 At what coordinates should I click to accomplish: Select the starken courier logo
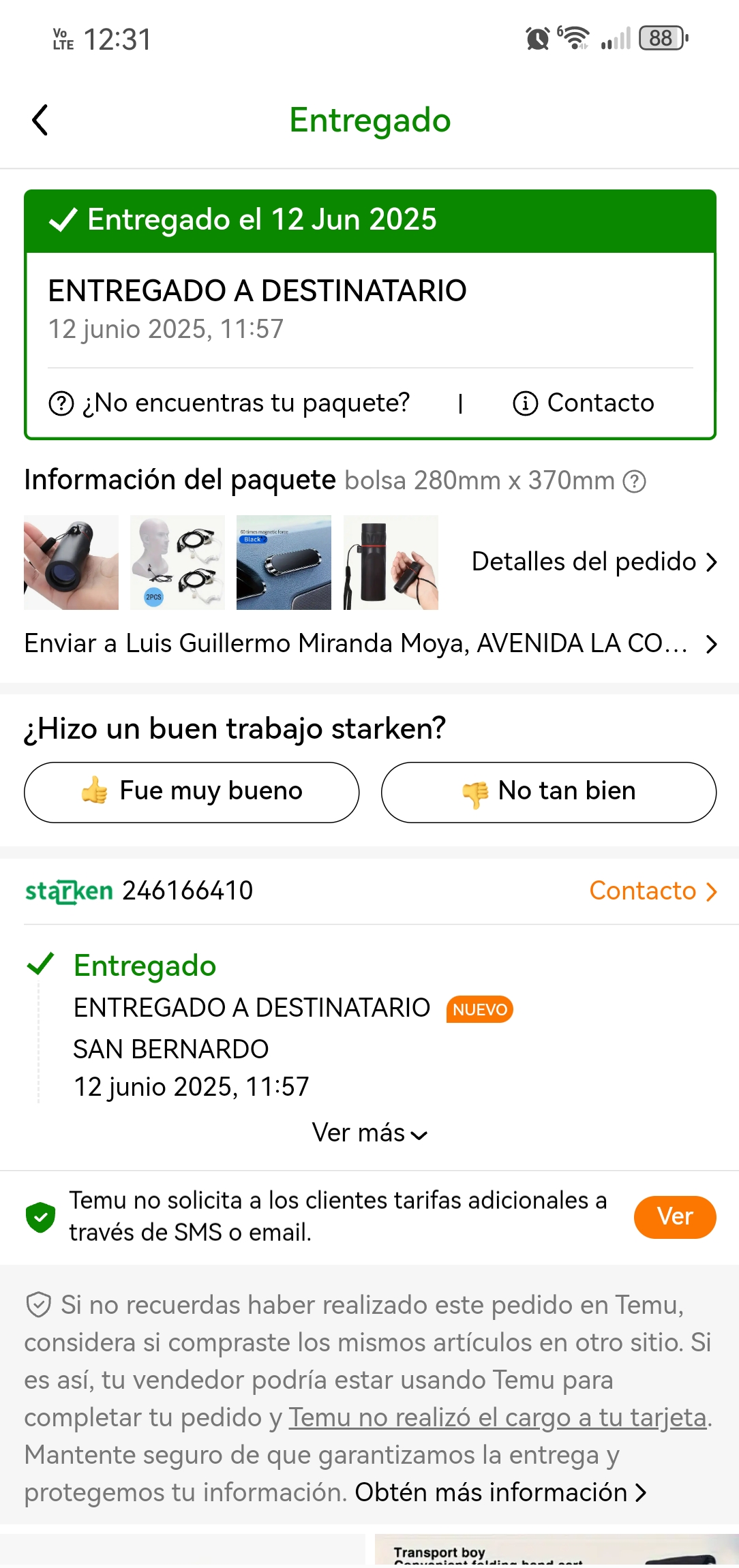[67, 890]
